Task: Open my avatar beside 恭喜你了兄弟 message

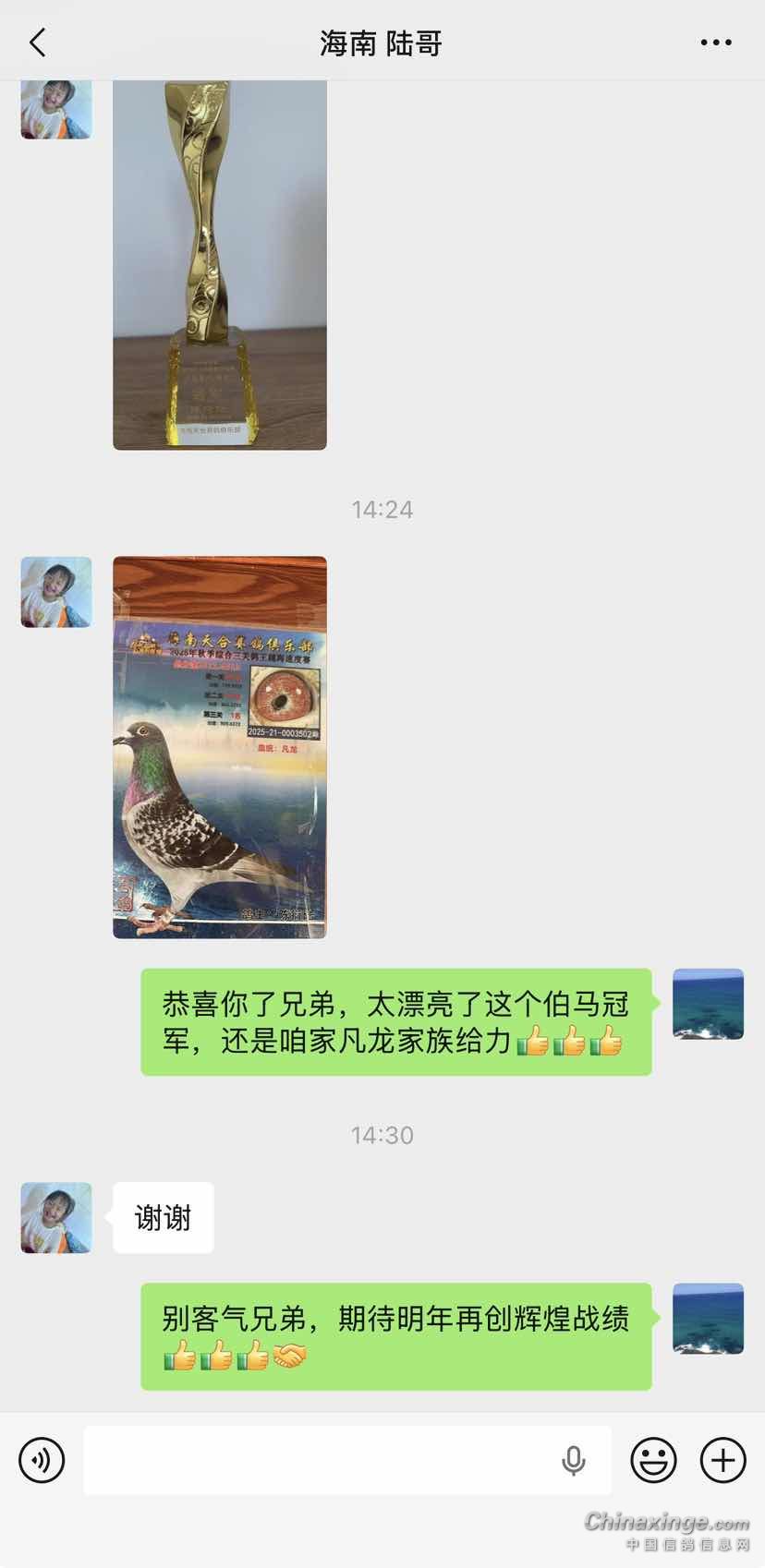Action: point(708,1004)
